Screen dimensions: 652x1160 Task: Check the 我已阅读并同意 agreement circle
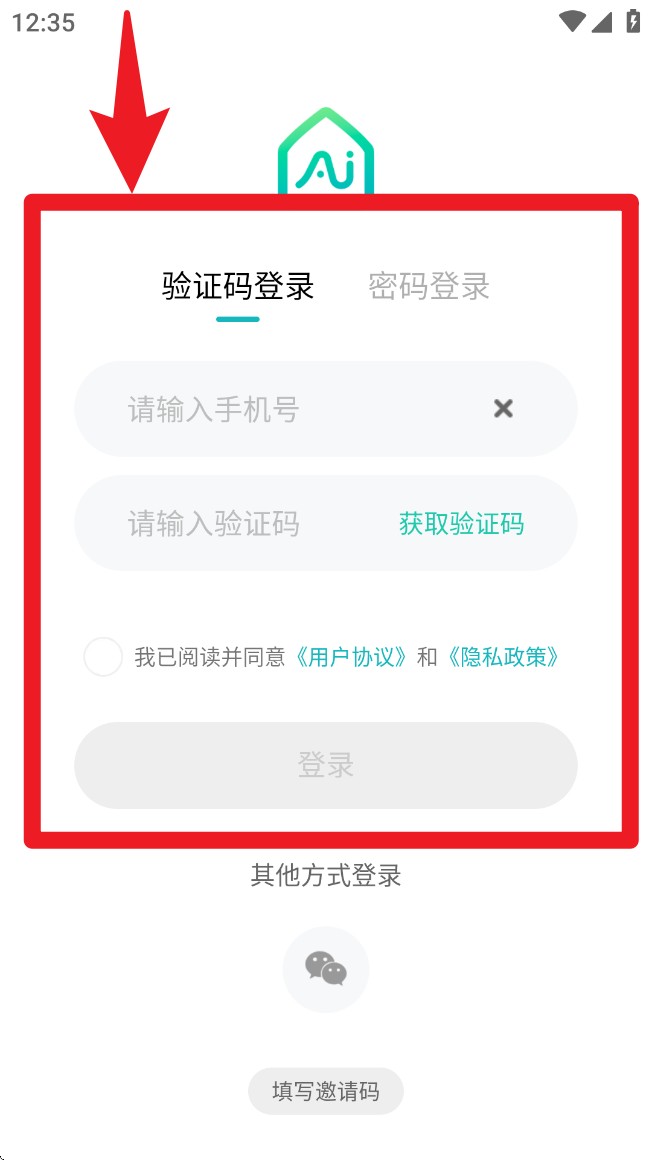[103, 657]
